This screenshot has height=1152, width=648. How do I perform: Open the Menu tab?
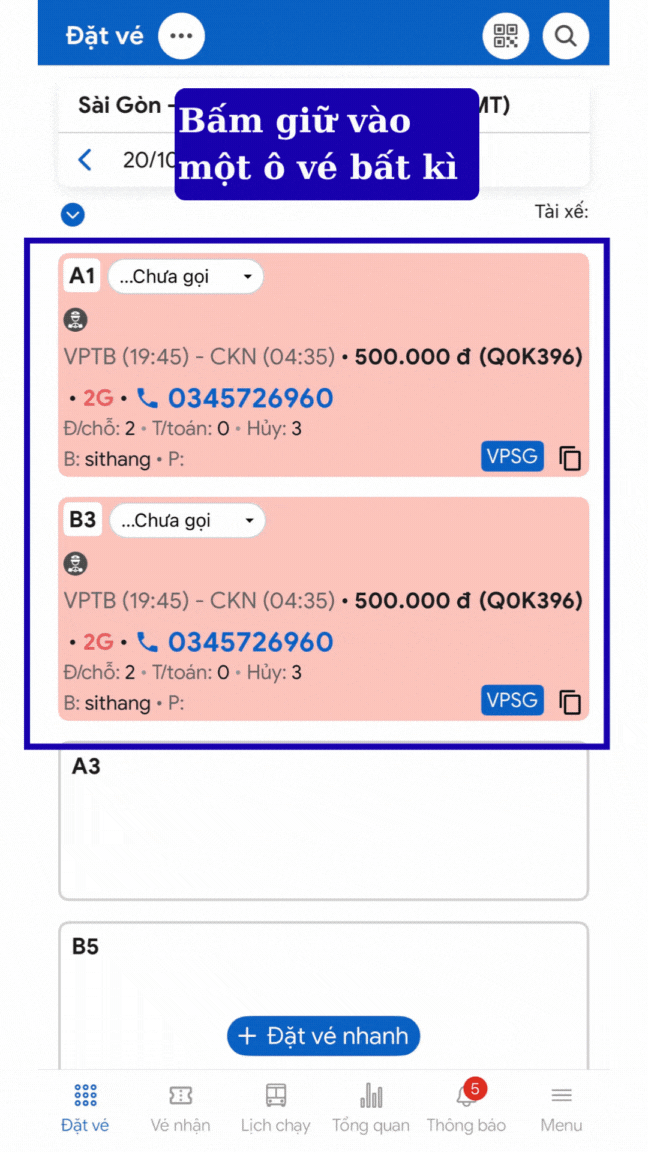pos(561,1108)
